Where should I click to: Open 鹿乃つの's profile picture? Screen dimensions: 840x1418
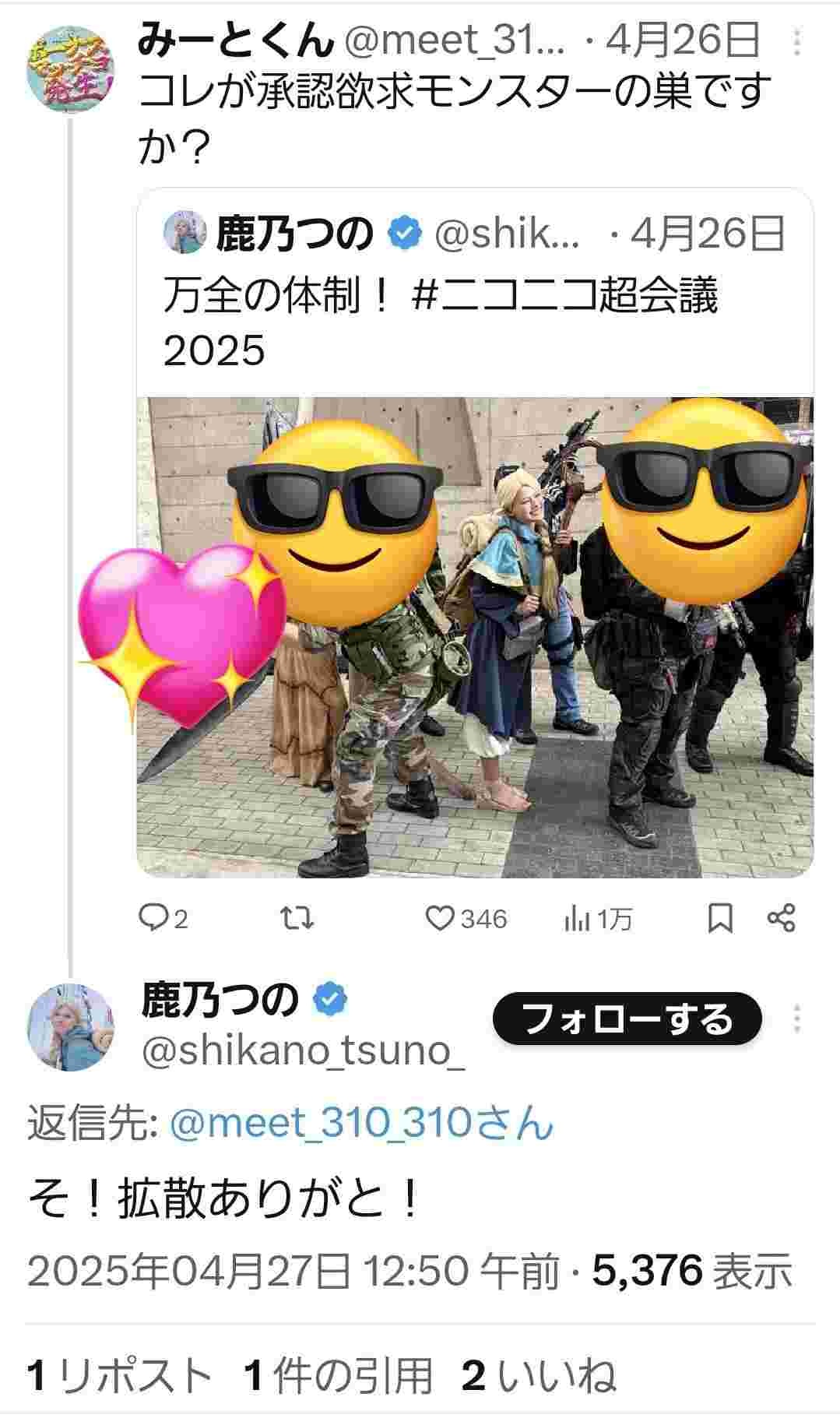point(71,1028)
